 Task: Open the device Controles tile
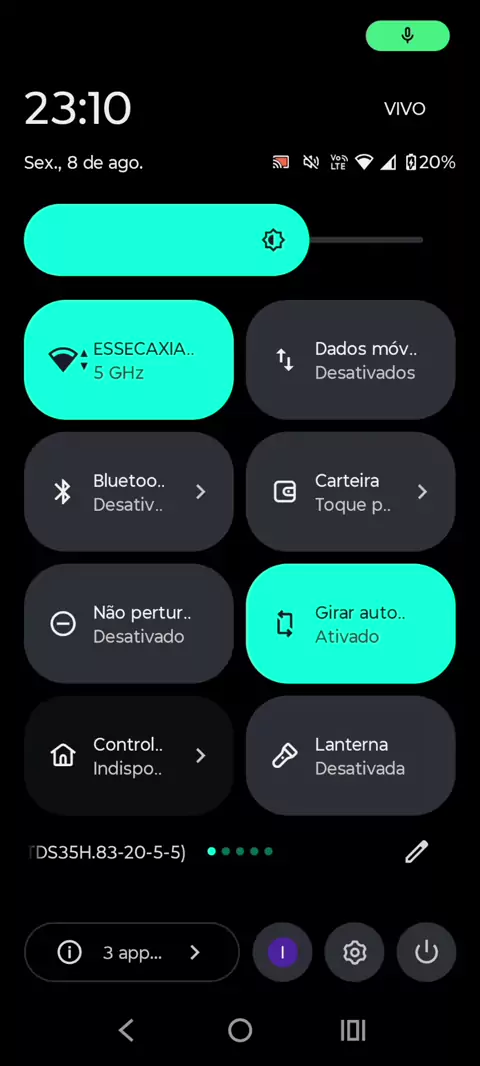[128, 755]
